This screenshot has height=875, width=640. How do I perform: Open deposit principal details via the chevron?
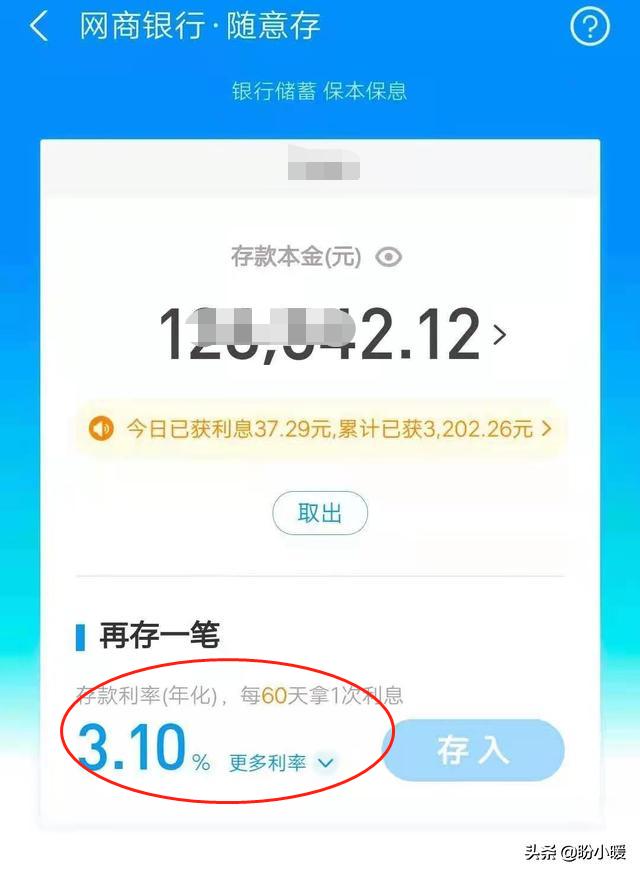point(500,334)
